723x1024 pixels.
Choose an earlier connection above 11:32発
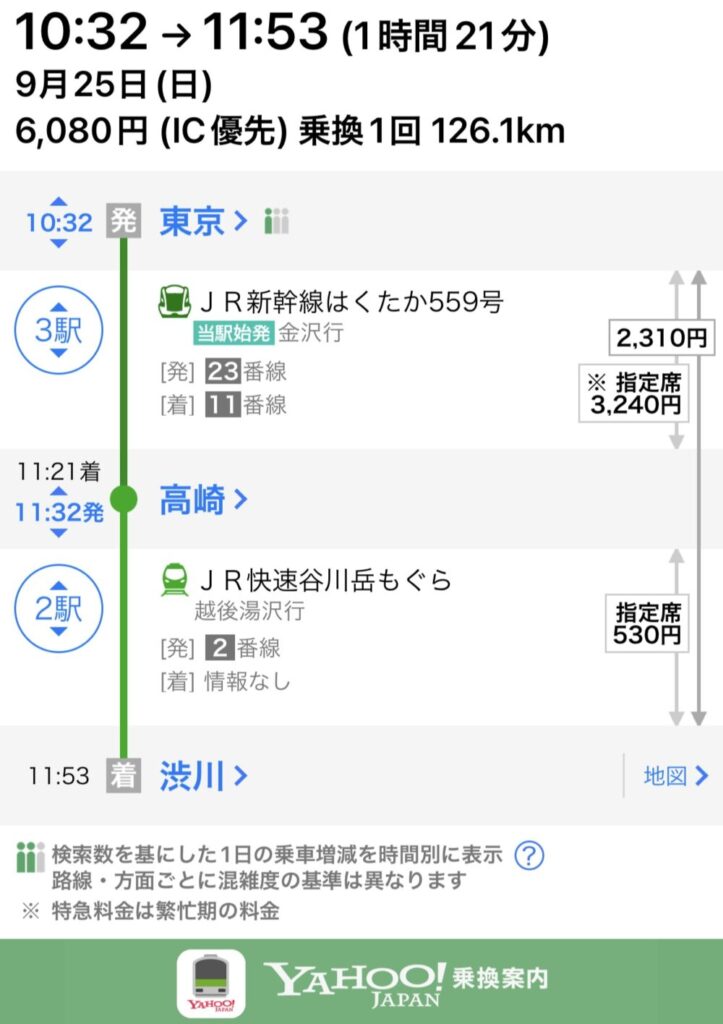(58, 492)
